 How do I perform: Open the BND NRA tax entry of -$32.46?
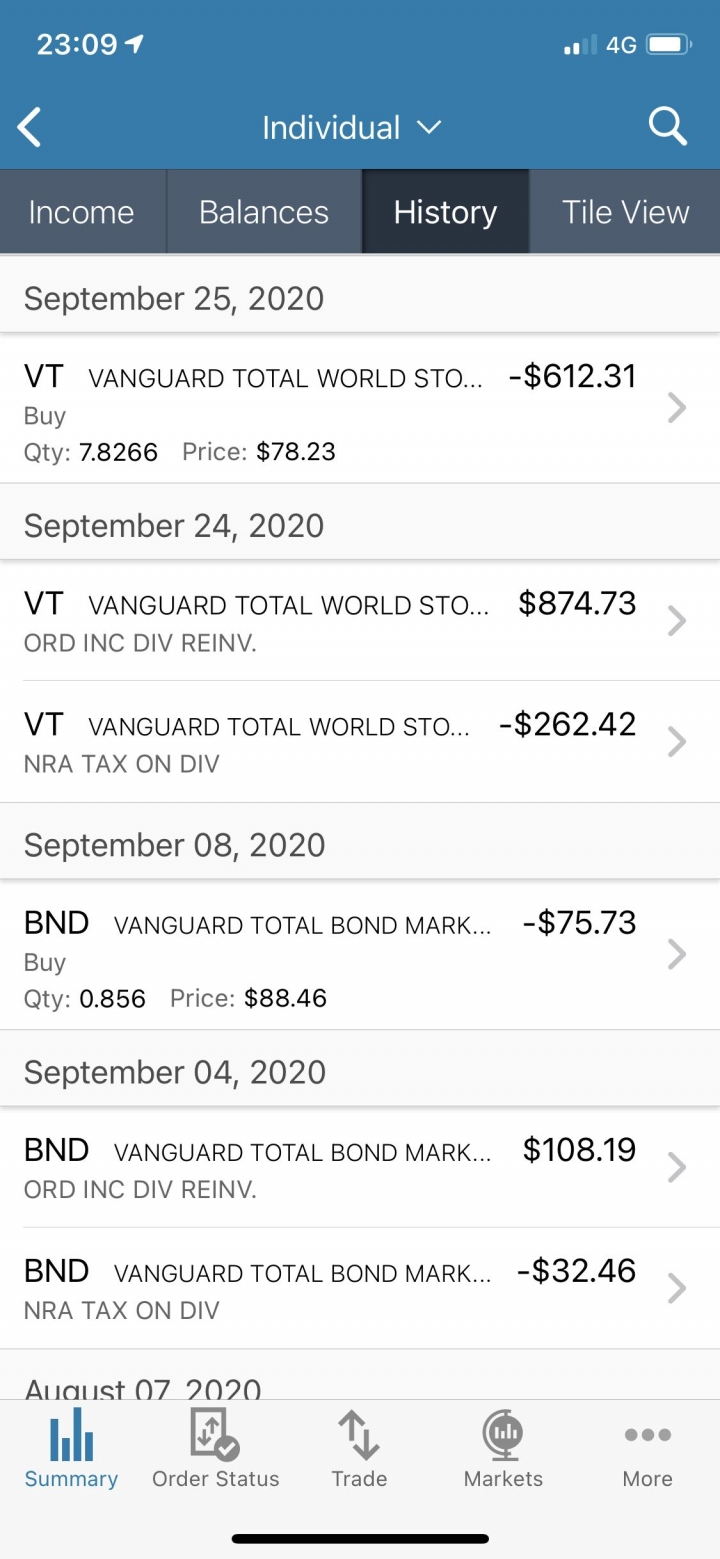[x=360, y=1289]
